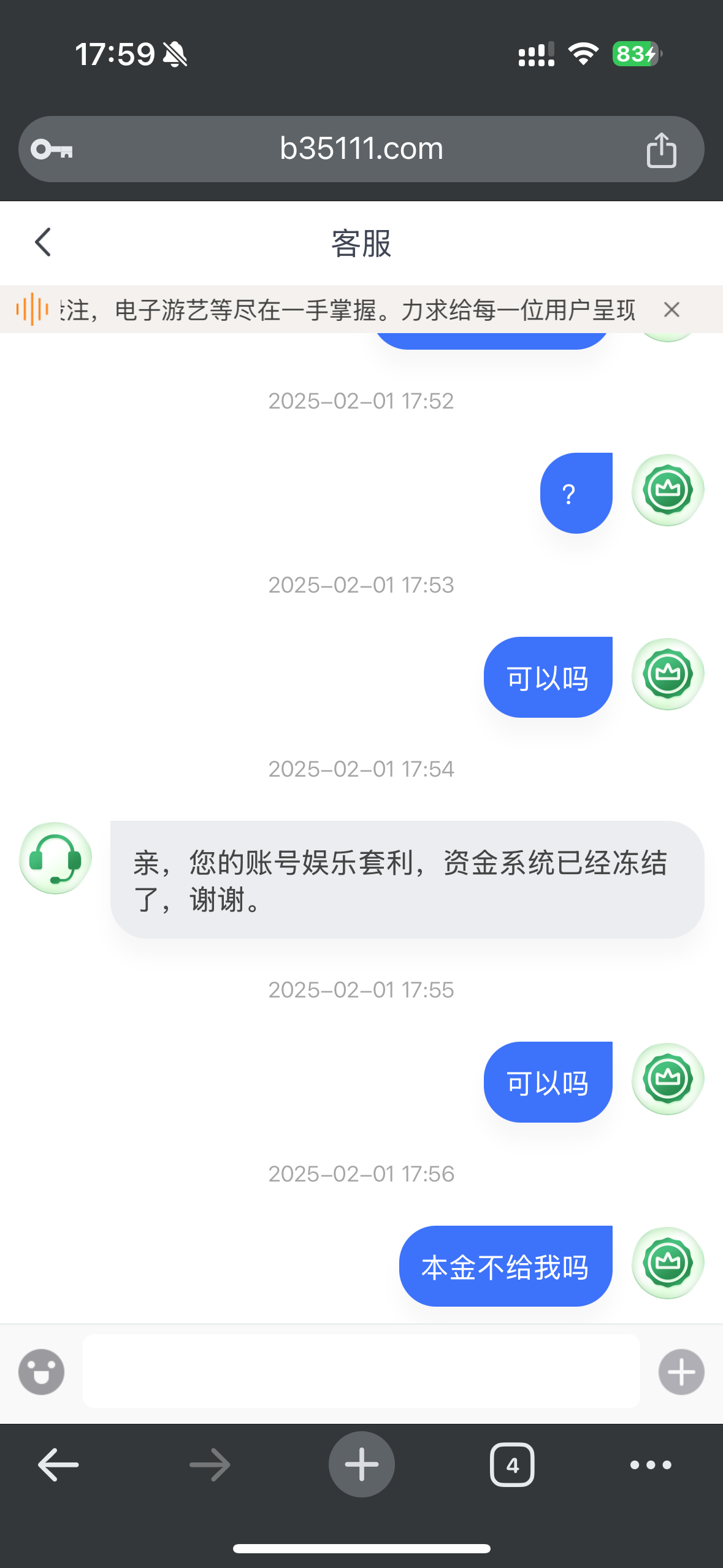Select the 客服 page title
This screenshot has width=723, height=1568.
(x=361, y=244)
